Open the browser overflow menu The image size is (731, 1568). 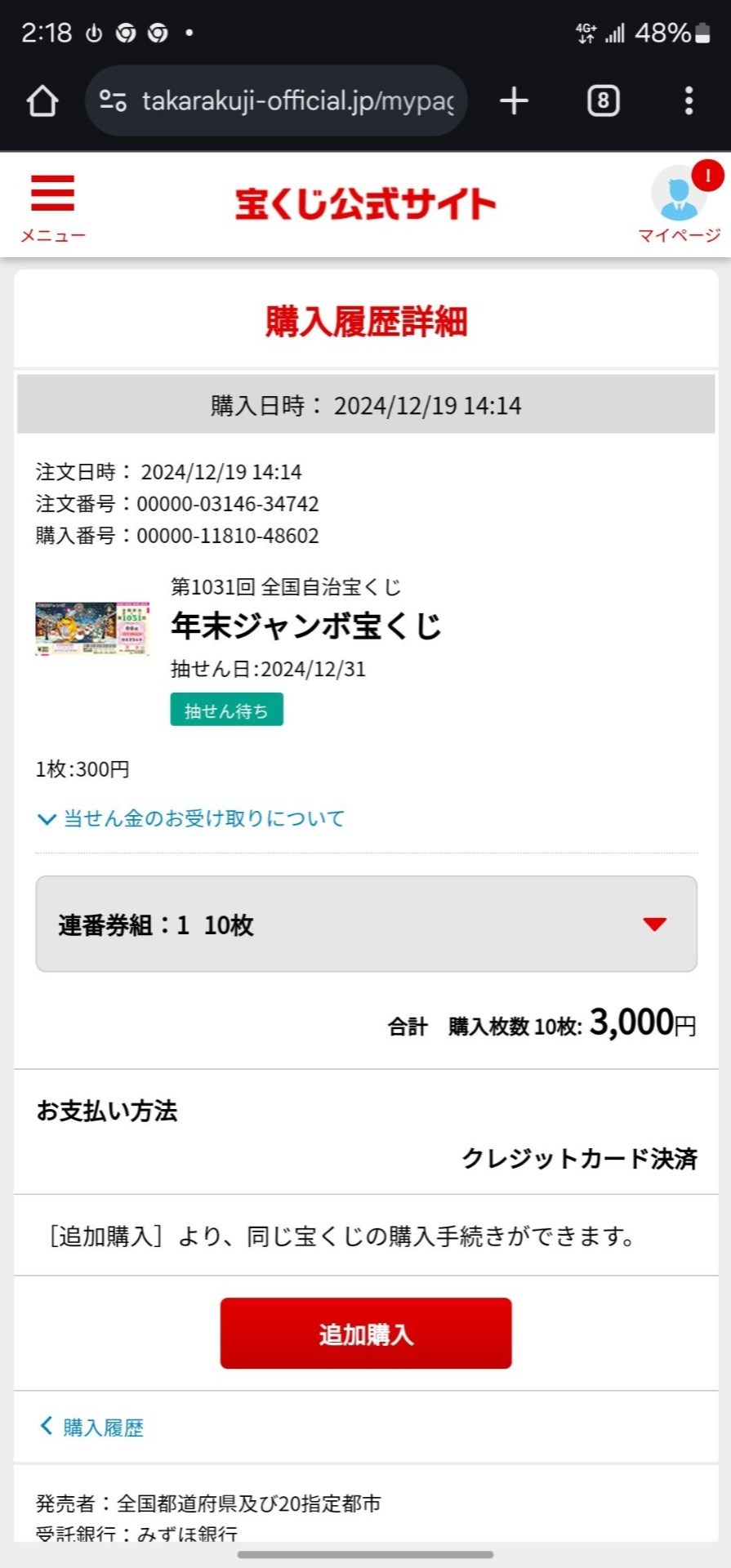tap(689, 101)
